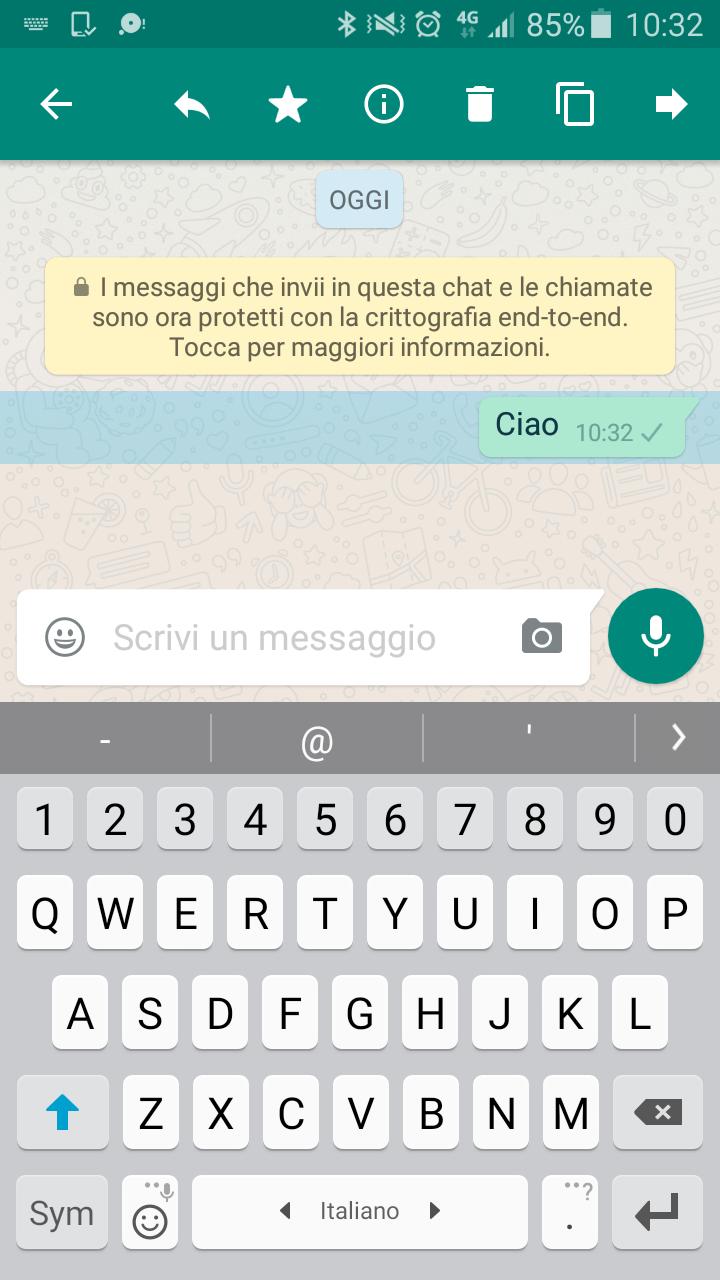Open the camera from the message box
Screen dimensions: 720x1280
[x=542, y=637]
